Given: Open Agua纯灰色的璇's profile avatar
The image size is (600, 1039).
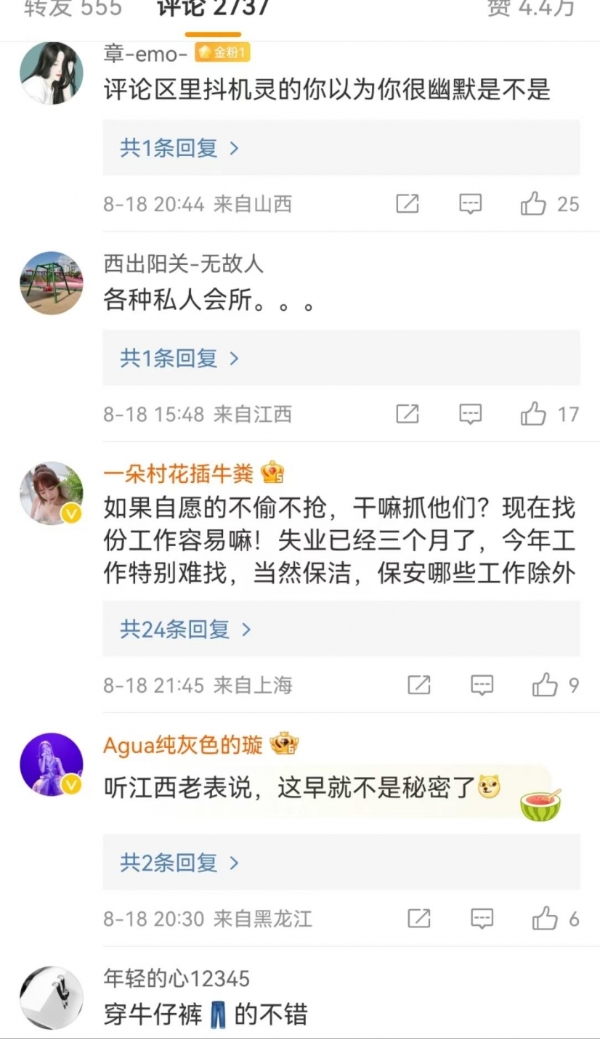Looking at the screenshot, I should tap(51, 764).
